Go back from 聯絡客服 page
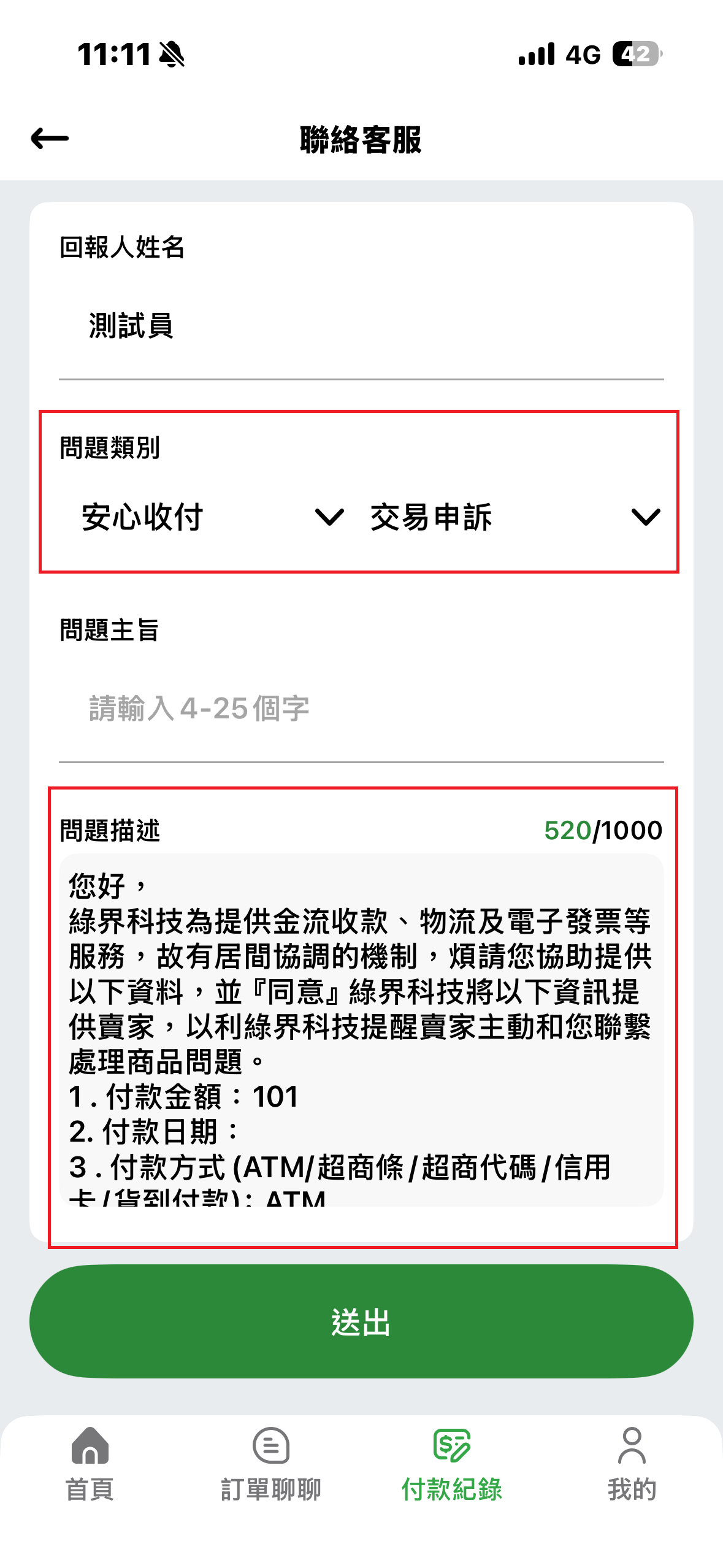Viewport: 723px width, 1568px height. 50,139
